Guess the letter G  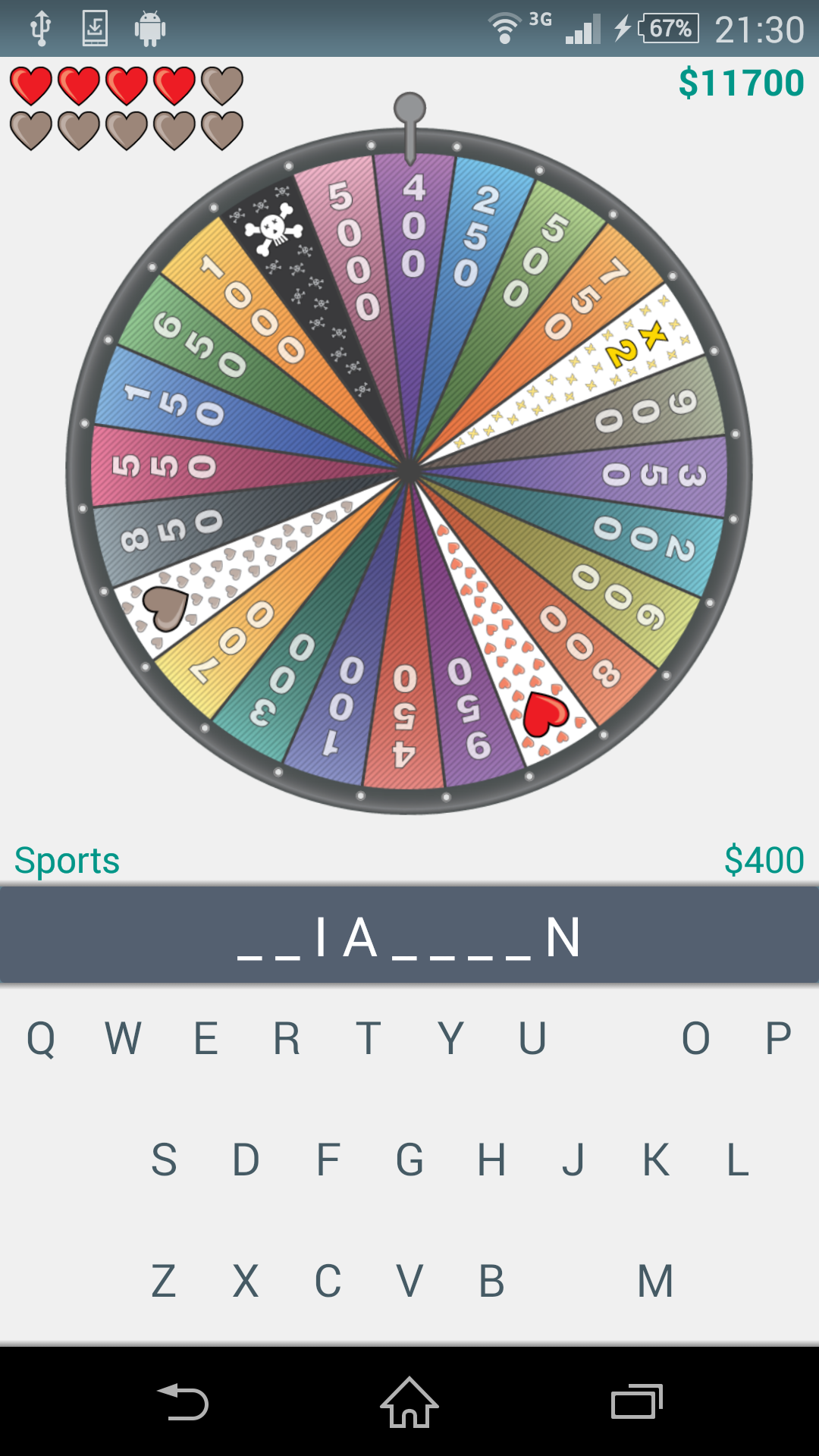pos(409,1159)
